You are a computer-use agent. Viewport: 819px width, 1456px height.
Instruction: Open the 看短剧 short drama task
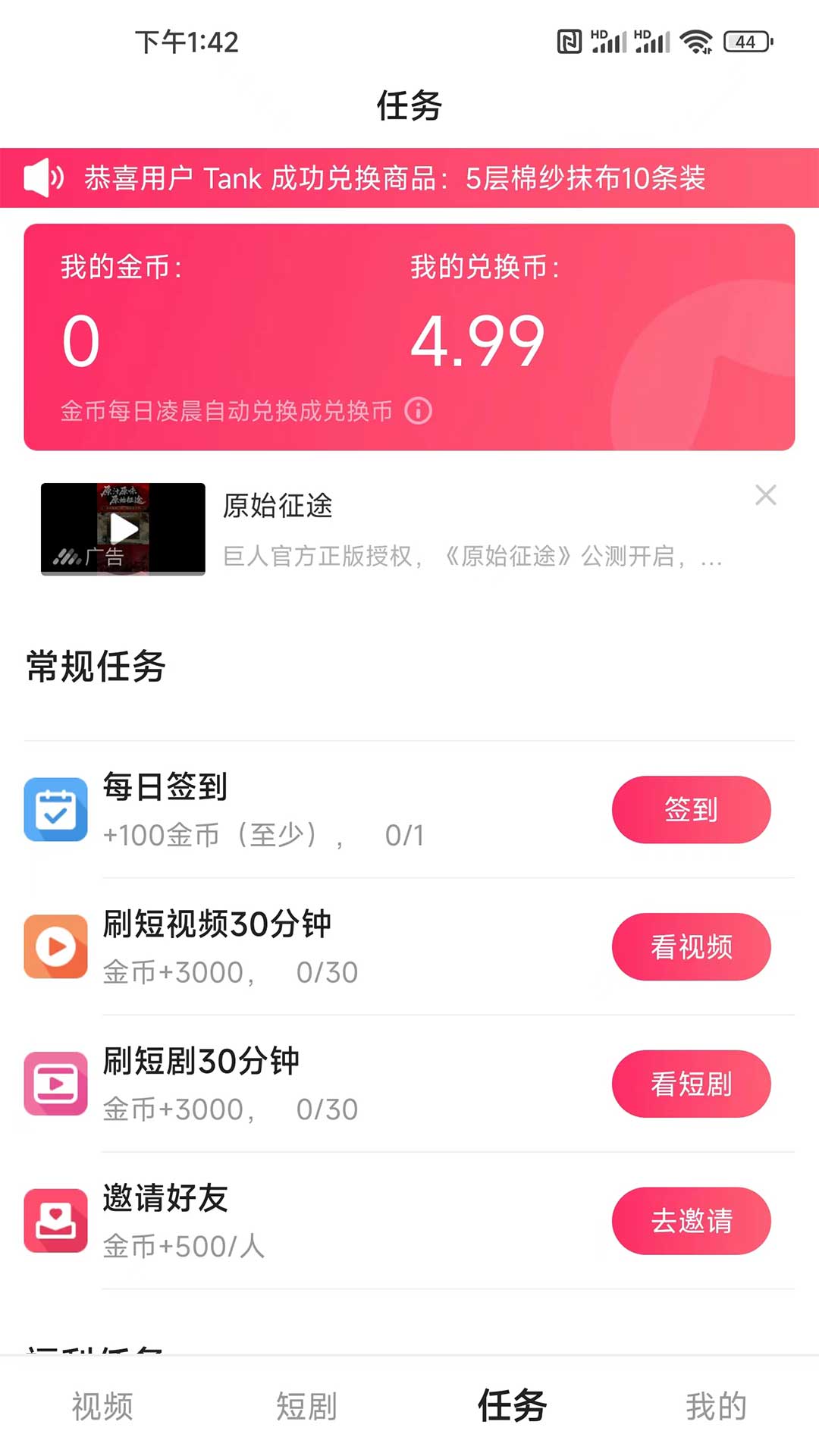coord(691,1084)
